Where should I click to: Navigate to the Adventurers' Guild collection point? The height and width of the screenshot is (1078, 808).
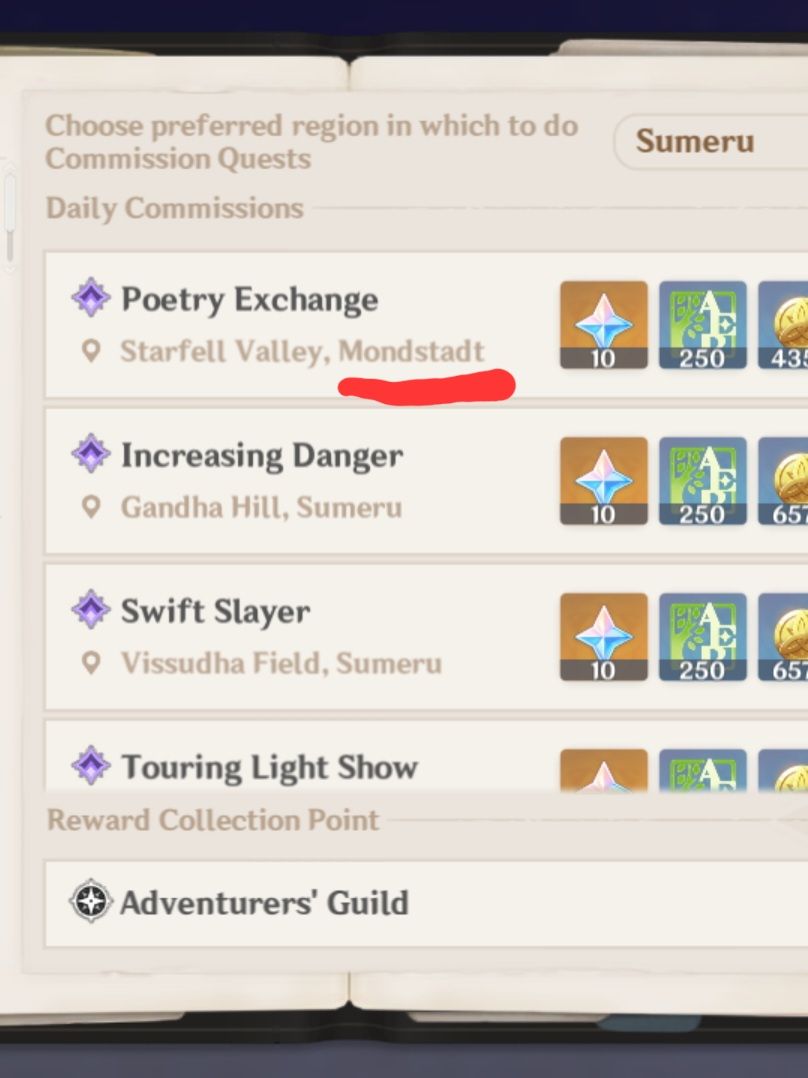coord(264,903)
